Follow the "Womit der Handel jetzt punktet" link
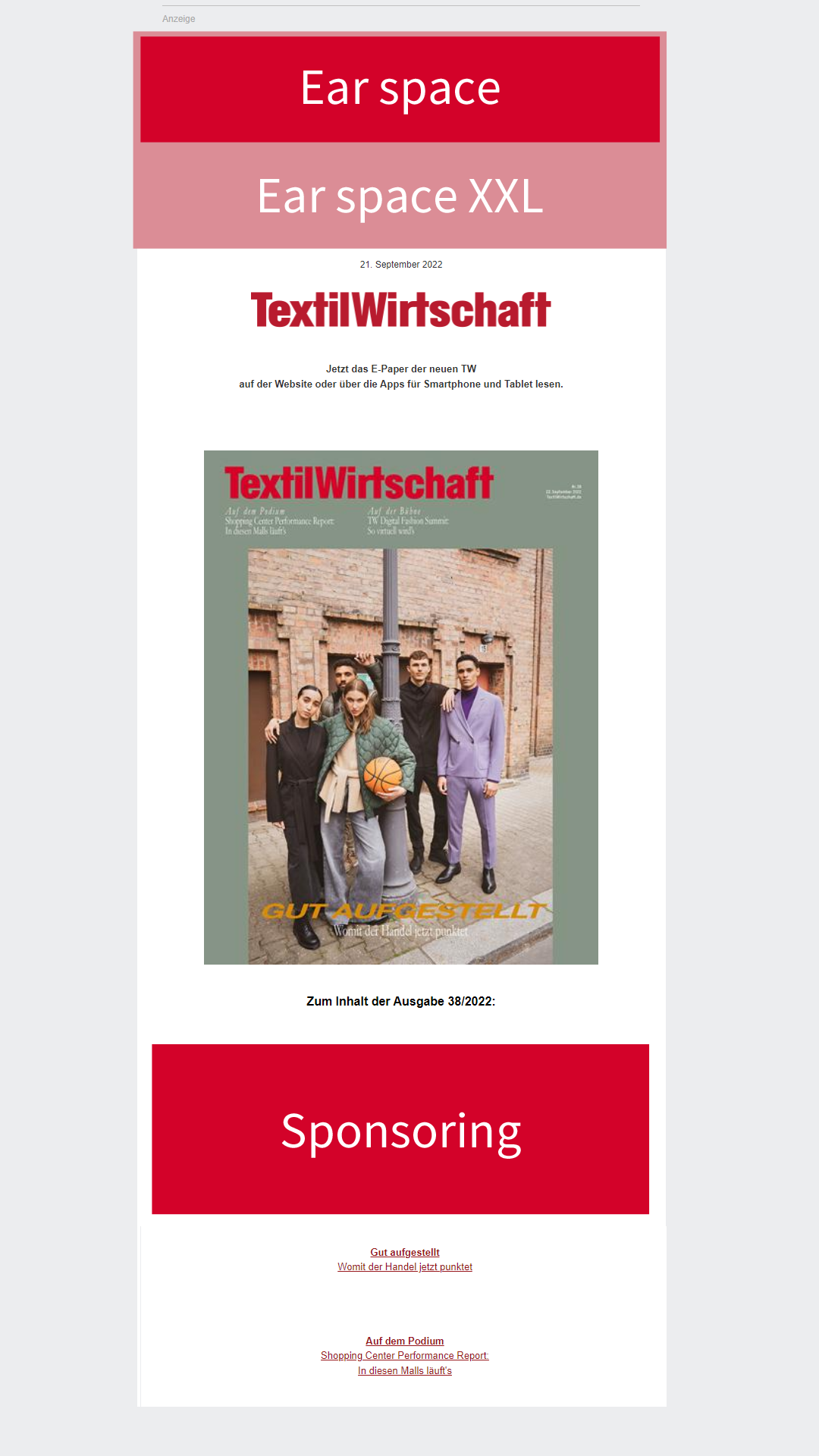 pyautogui.click(x=405, y=1266)
